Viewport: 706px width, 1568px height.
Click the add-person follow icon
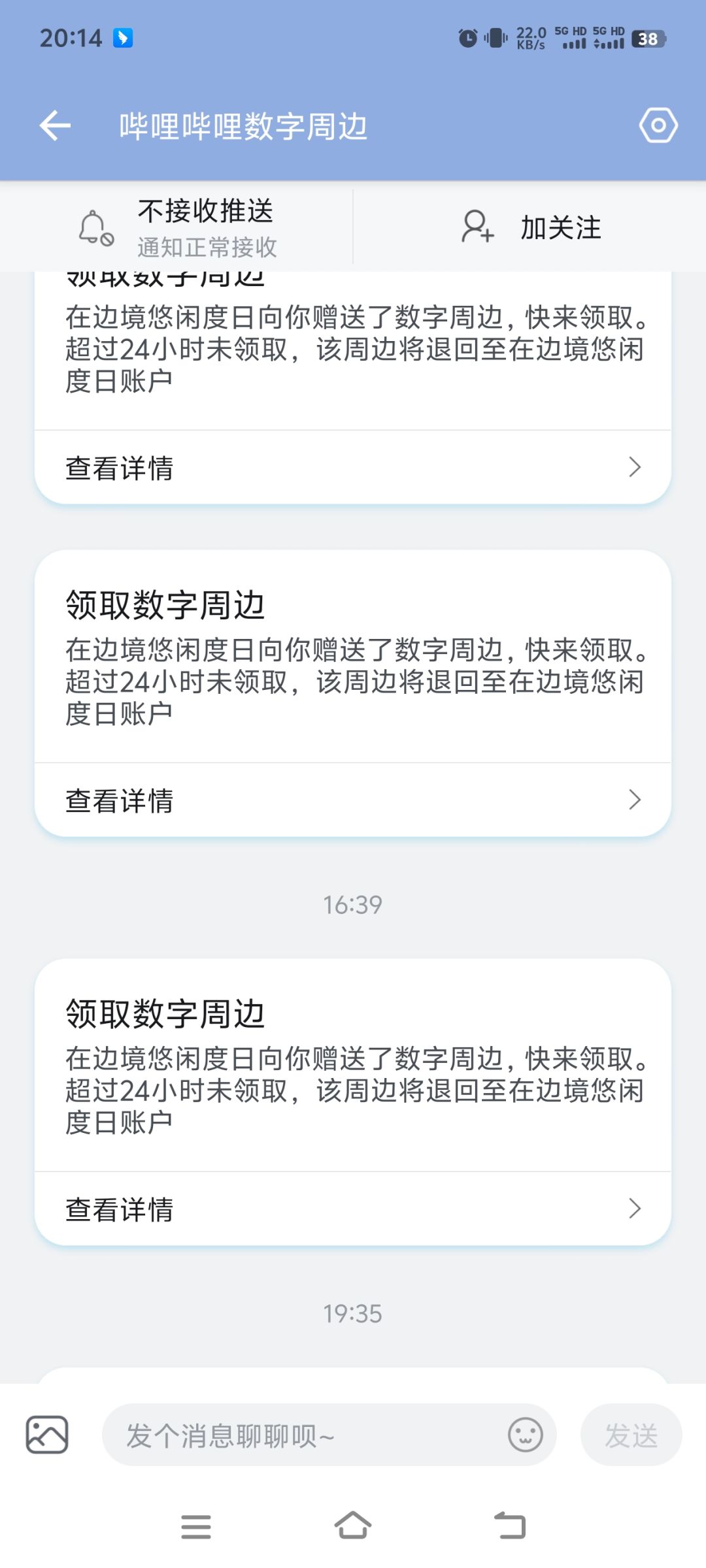point(476,227)
